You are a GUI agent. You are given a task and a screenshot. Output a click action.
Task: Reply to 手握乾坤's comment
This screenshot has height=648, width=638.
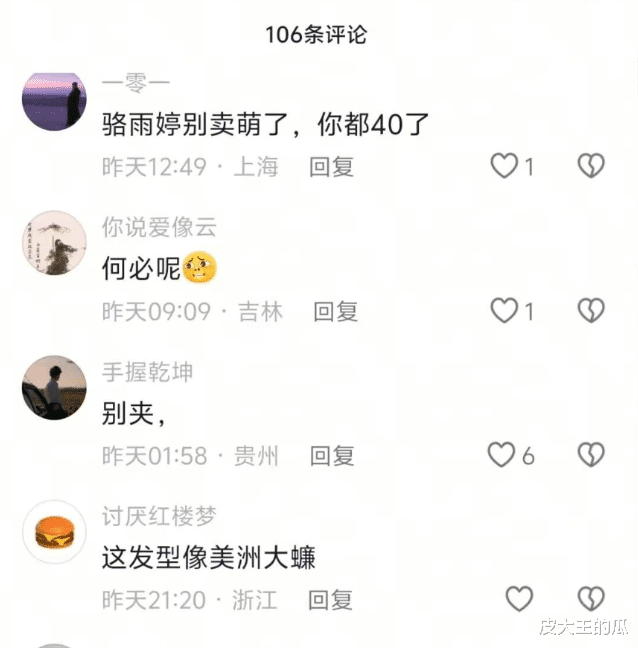point(332,456)
